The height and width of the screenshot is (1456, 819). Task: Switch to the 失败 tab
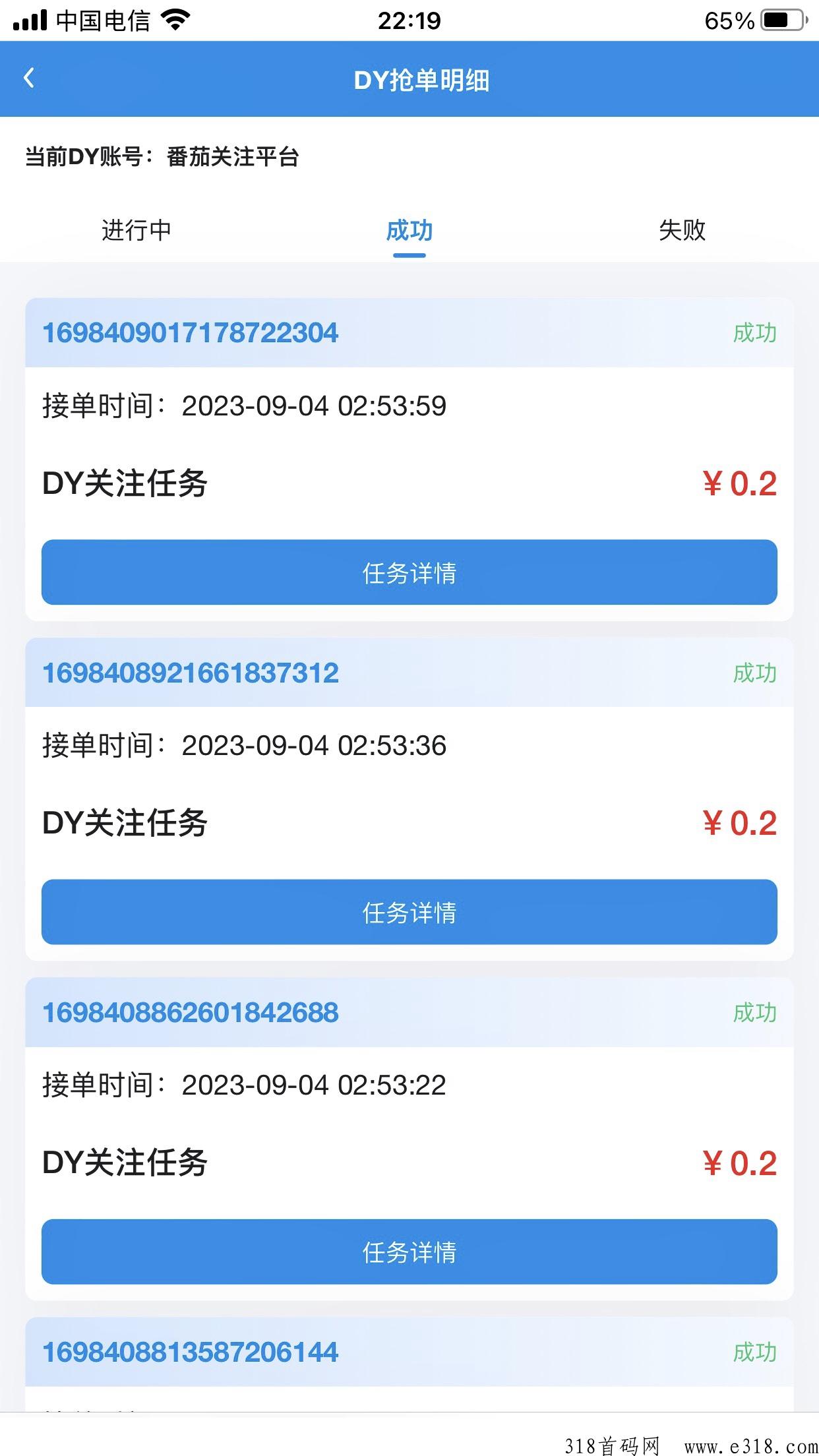click(682, 230)
